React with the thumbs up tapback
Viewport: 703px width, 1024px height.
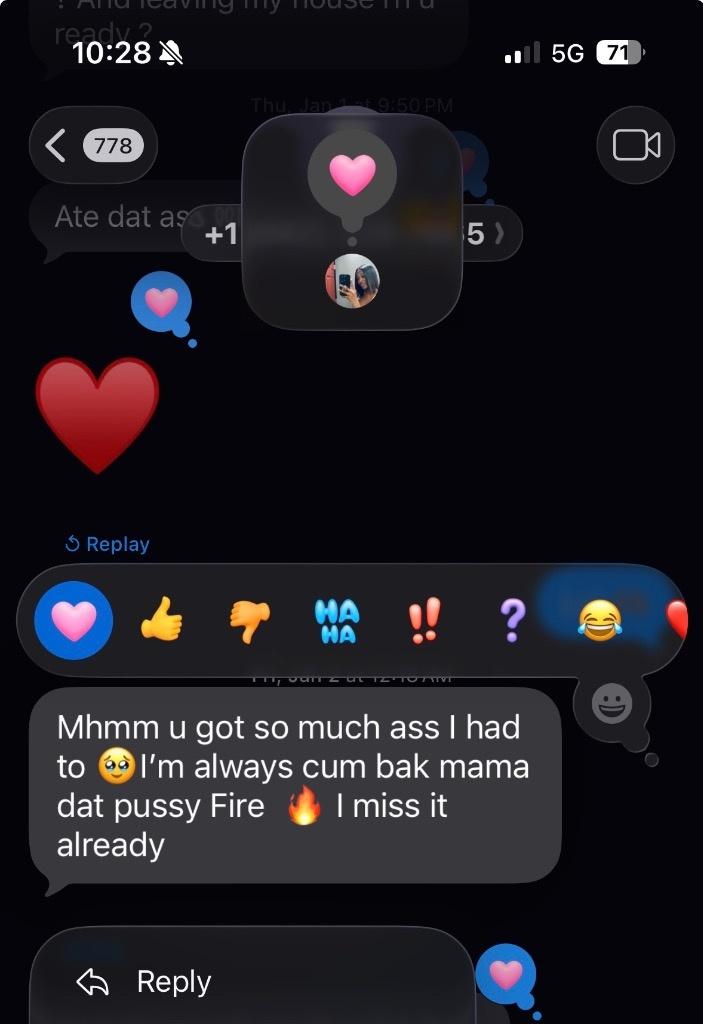pyautogui.click(x=161, y=622)
